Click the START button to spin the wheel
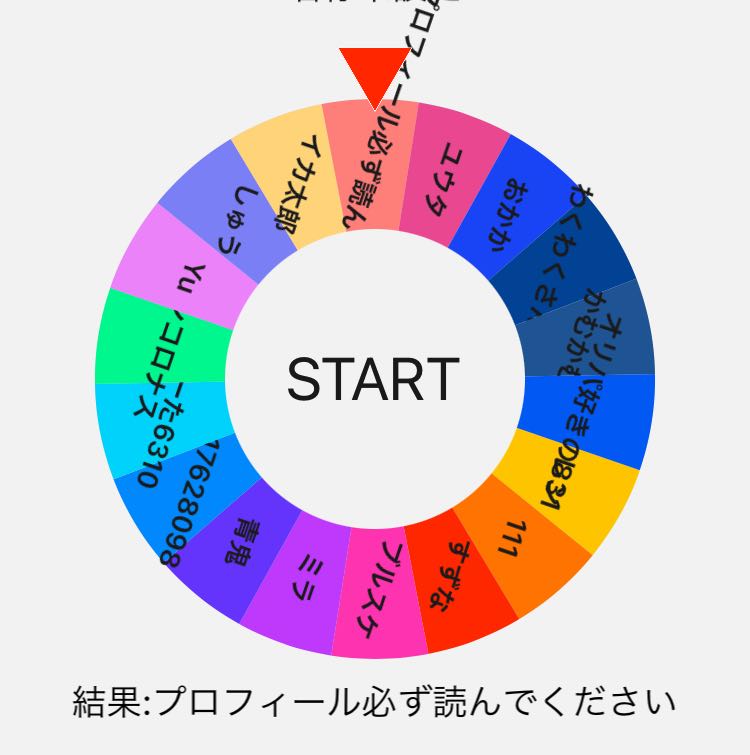 point(375,380)
